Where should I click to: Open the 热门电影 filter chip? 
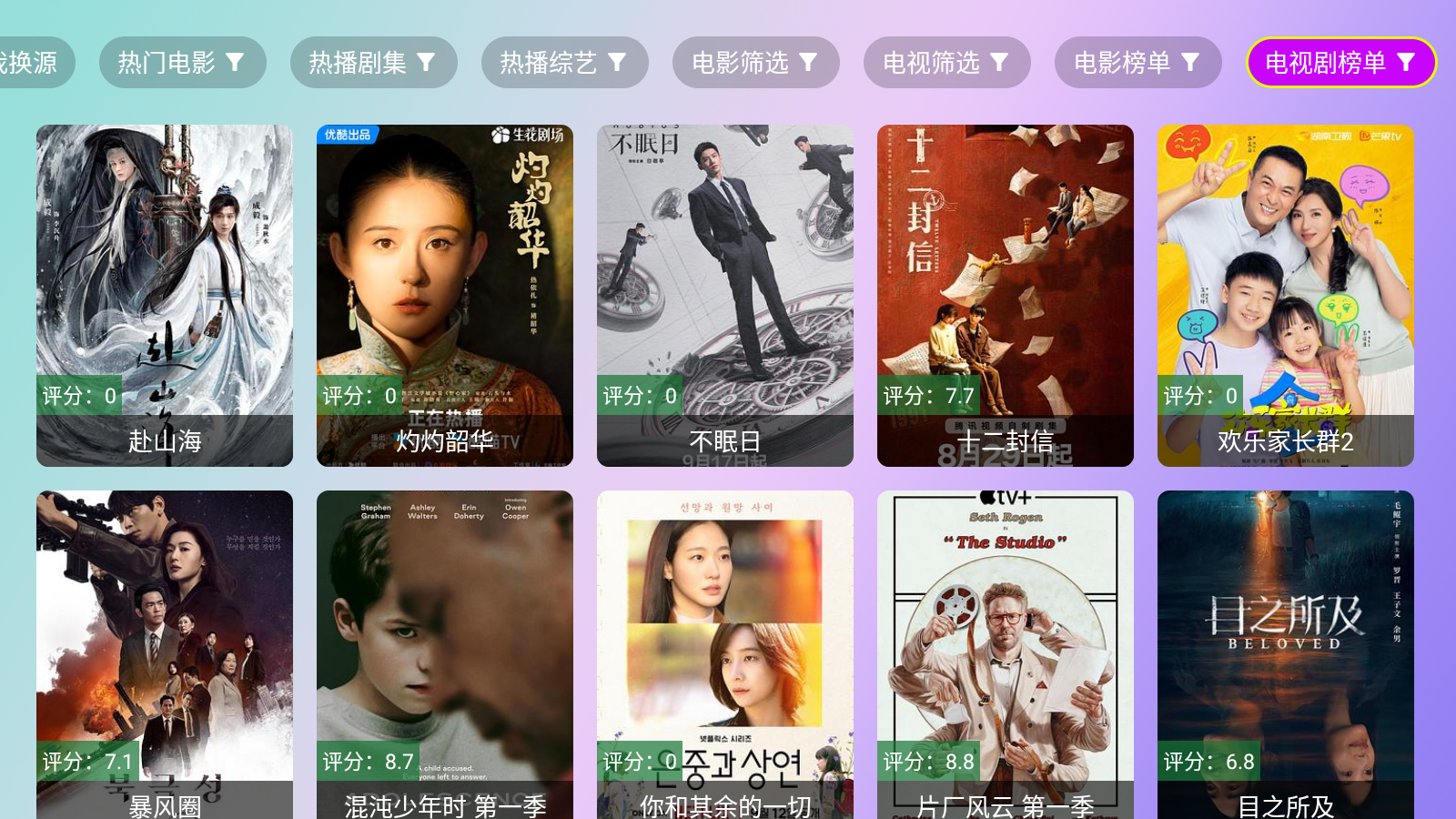[x=182, y=62]
